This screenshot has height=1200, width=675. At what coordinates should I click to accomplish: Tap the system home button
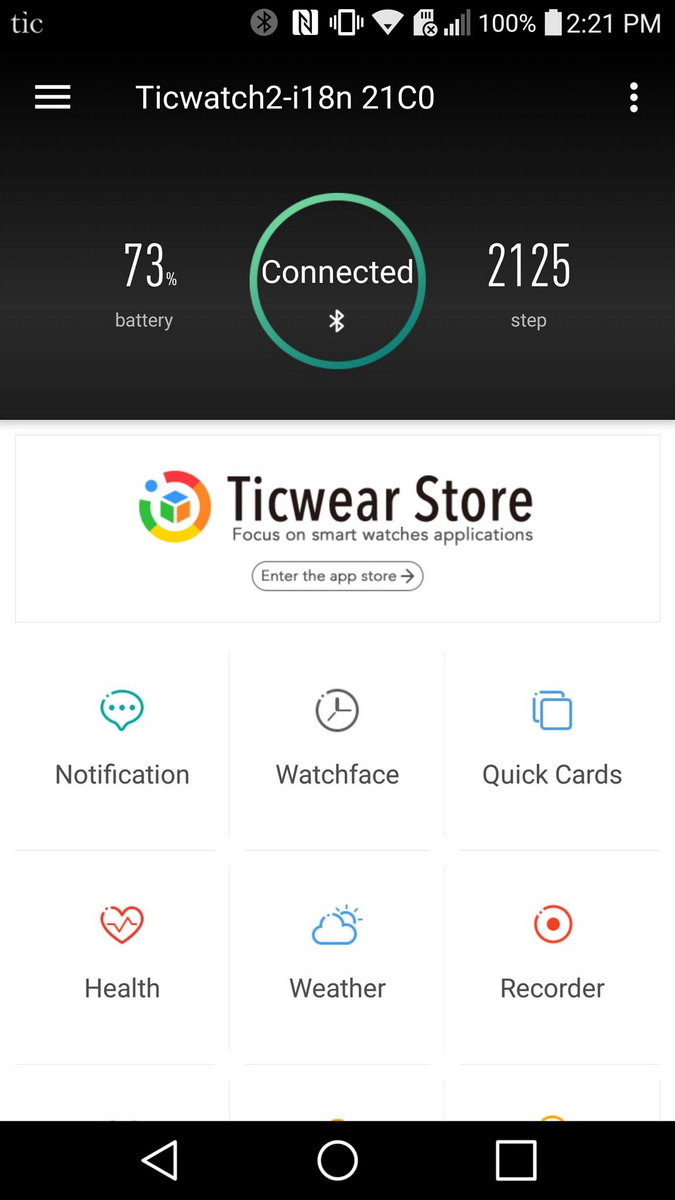coord(337,1160)
